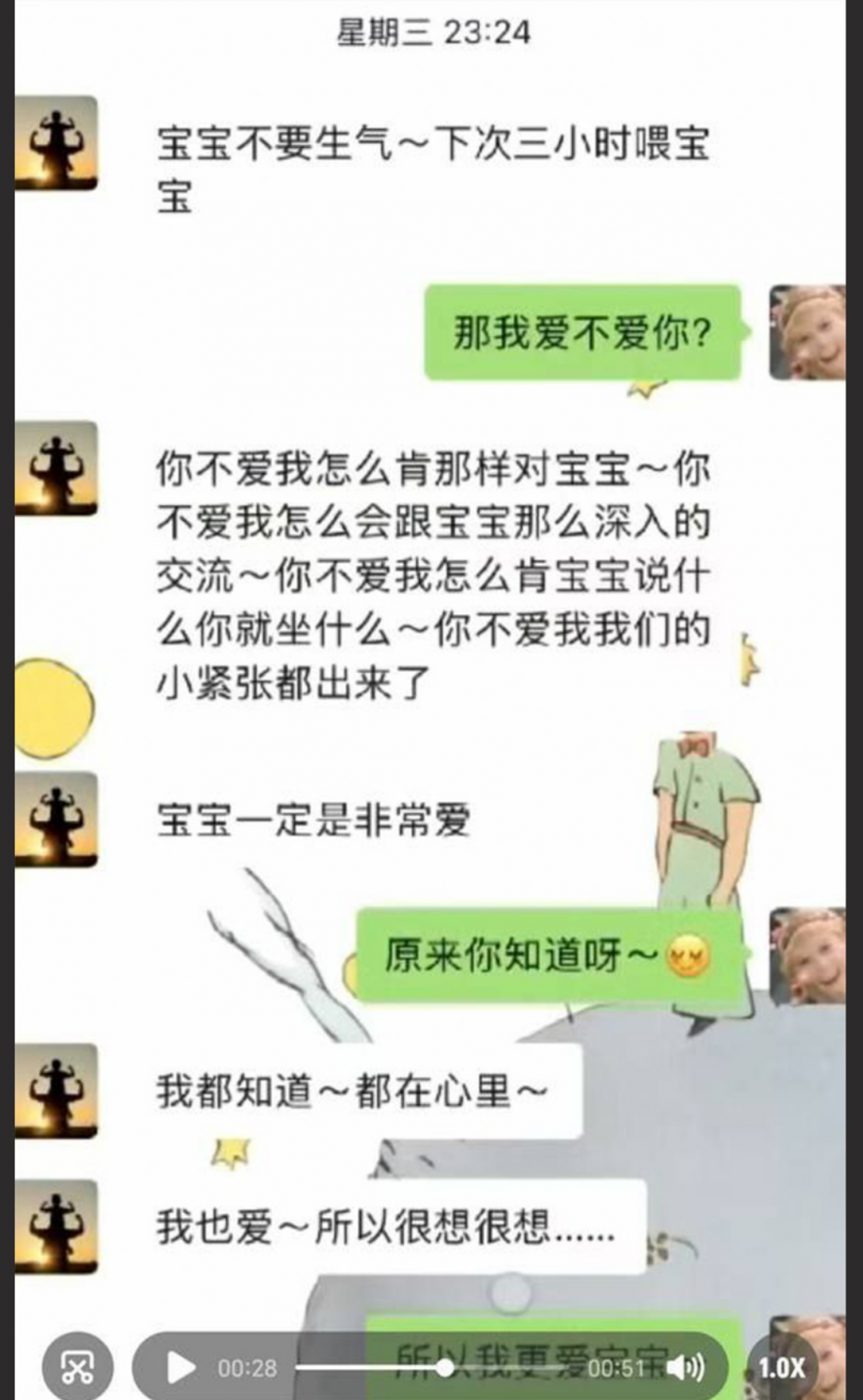Tap the scissors screenshot capture icon
Viewport: 863px width, 1400px height.
point(77,1368)
